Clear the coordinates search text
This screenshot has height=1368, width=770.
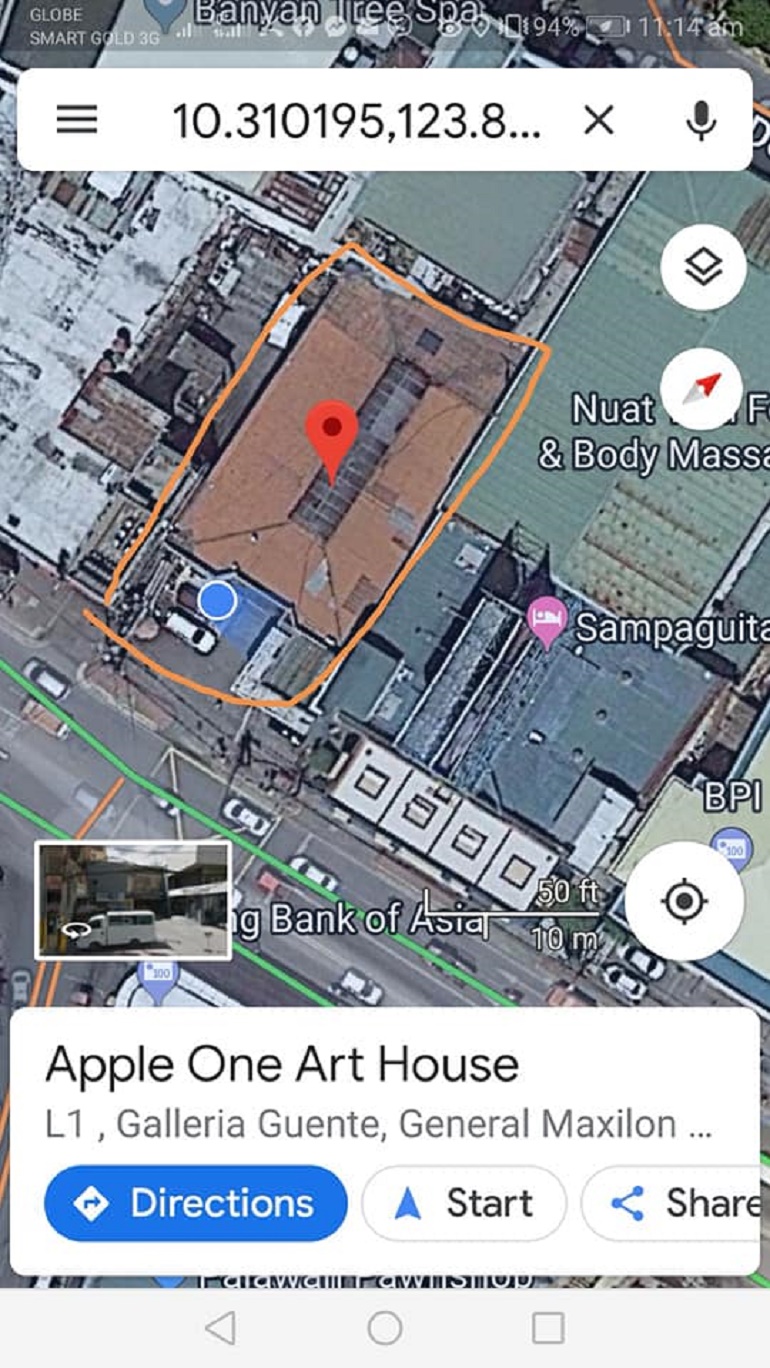(x=599, y=121)
